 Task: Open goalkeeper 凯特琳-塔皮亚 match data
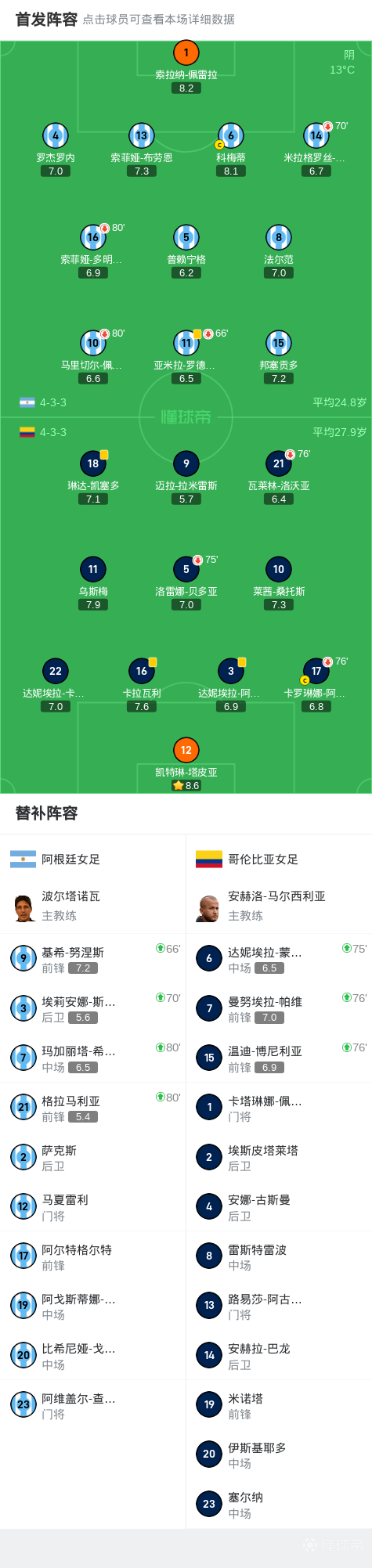[x=186, y=764]
